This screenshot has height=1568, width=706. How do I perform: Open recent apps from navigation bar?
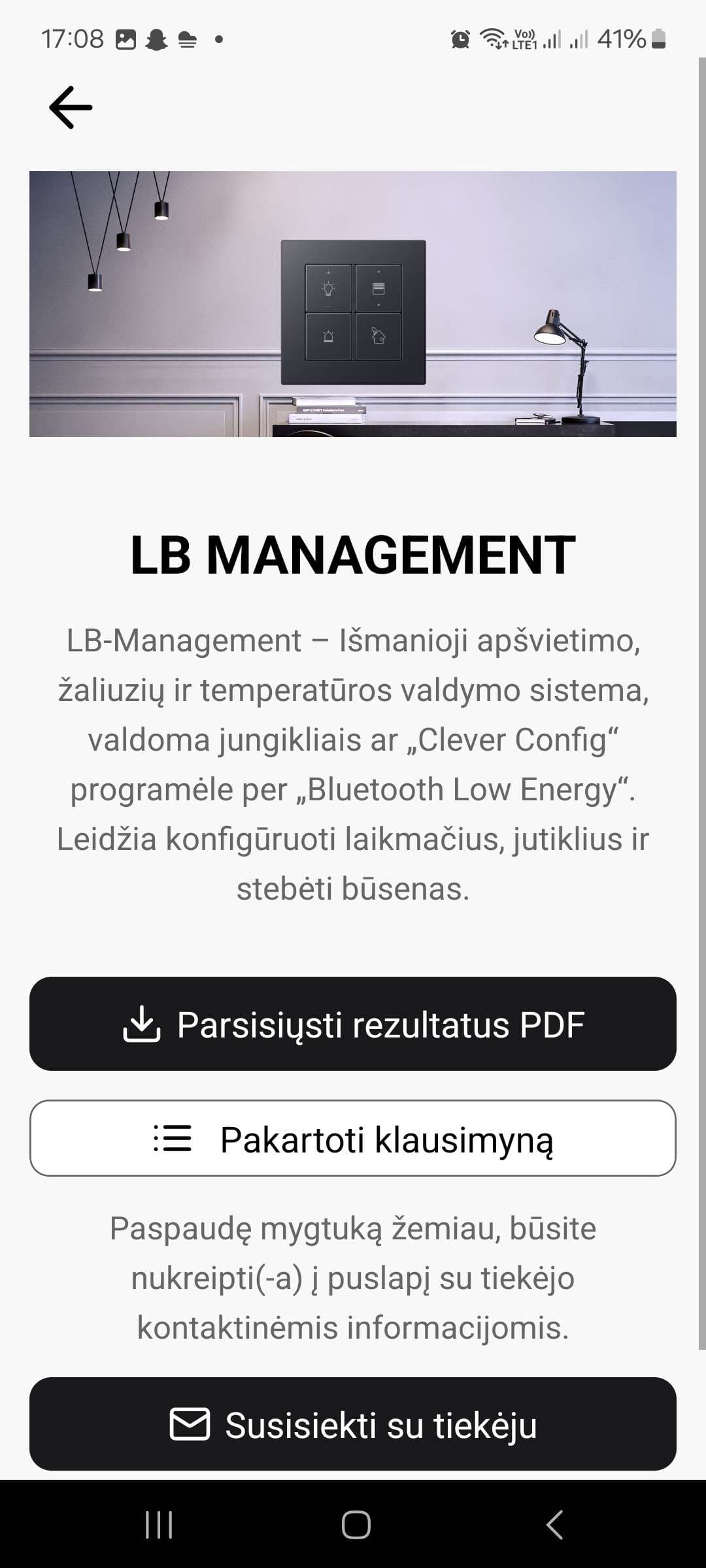pos(159,1525)
